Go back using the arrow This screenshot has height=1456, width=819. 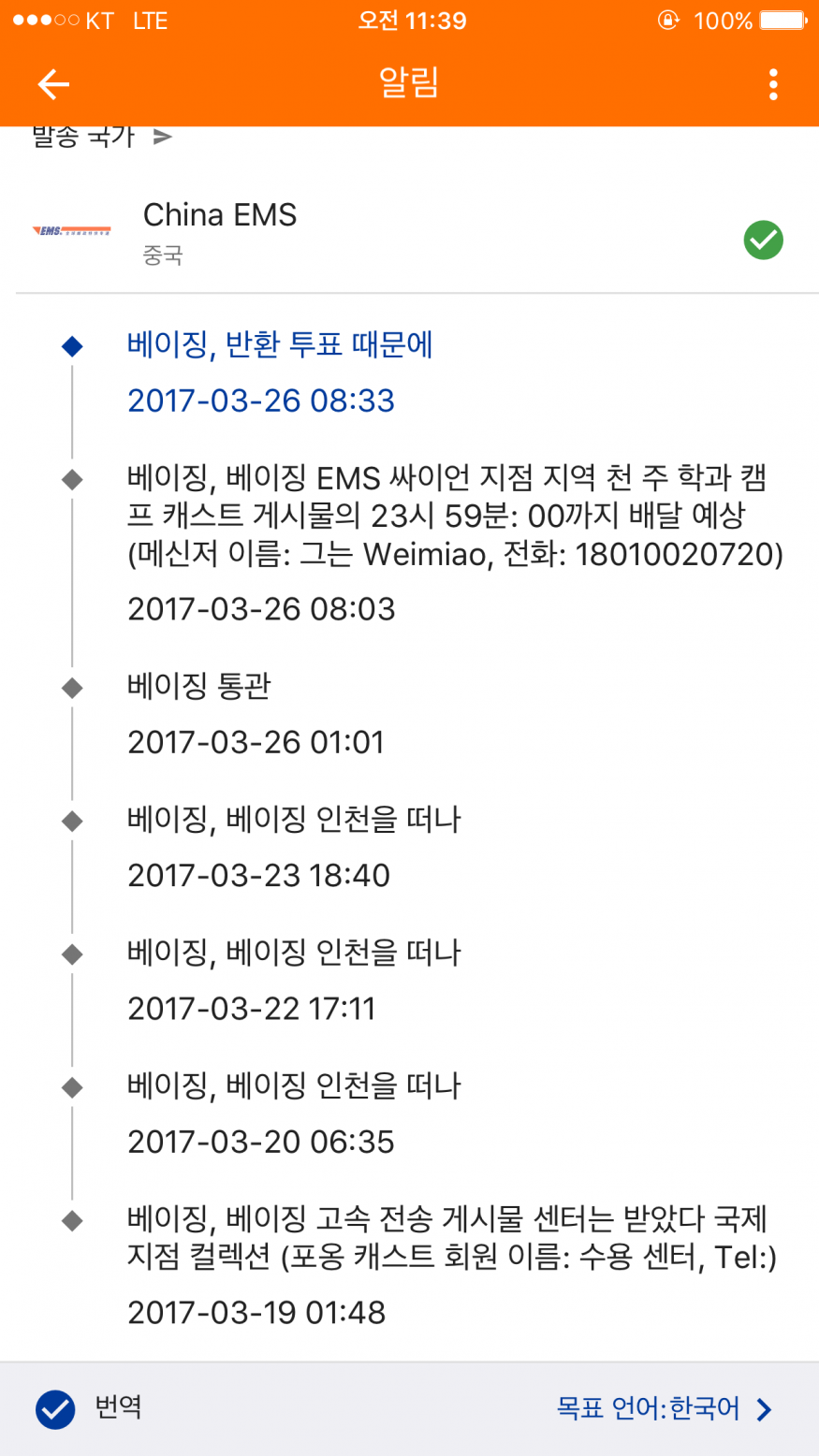pos(53,84)
